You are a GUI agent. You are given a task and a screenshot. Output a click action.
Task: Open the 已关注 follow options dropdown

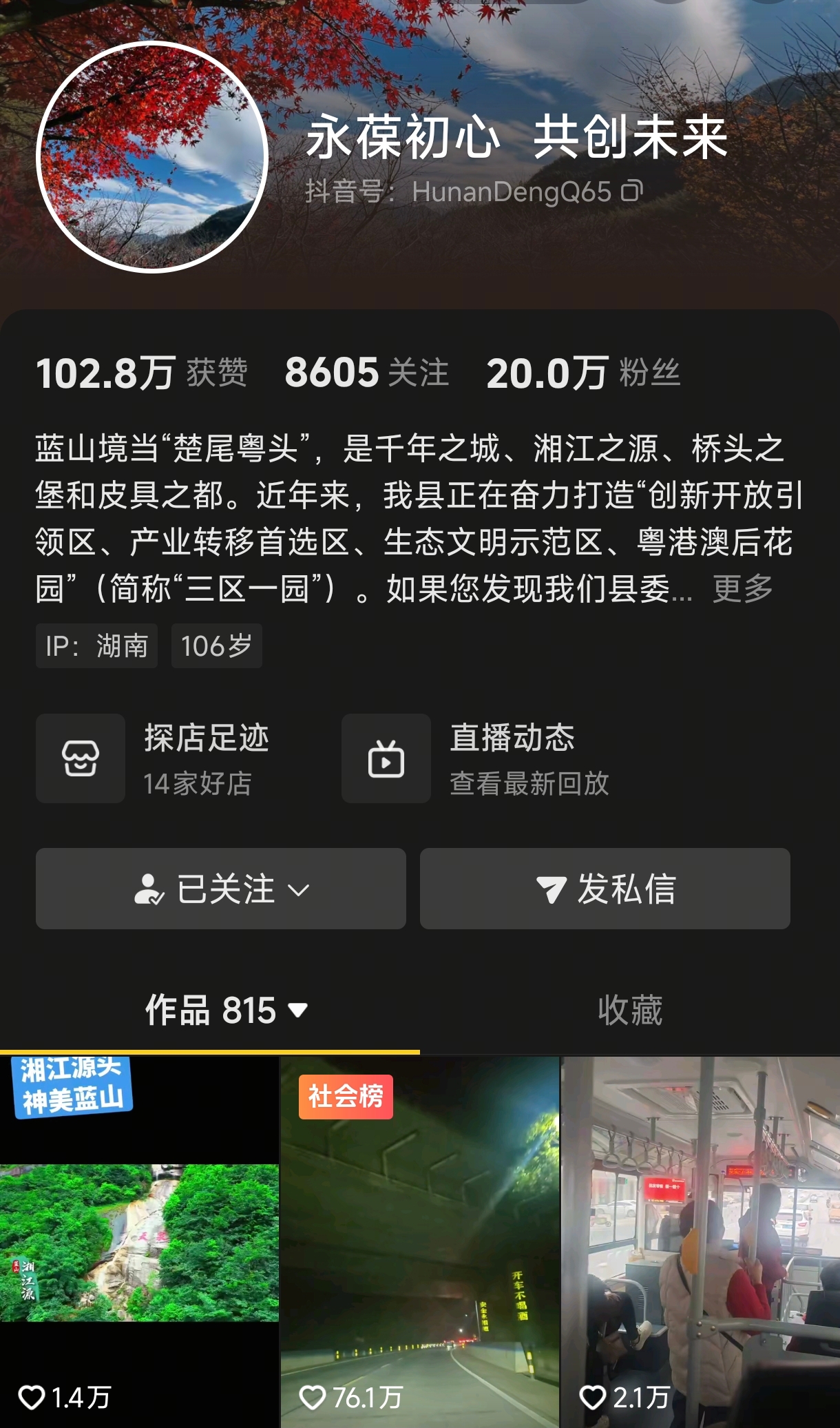pyautogui.click(x=221, y=889)
